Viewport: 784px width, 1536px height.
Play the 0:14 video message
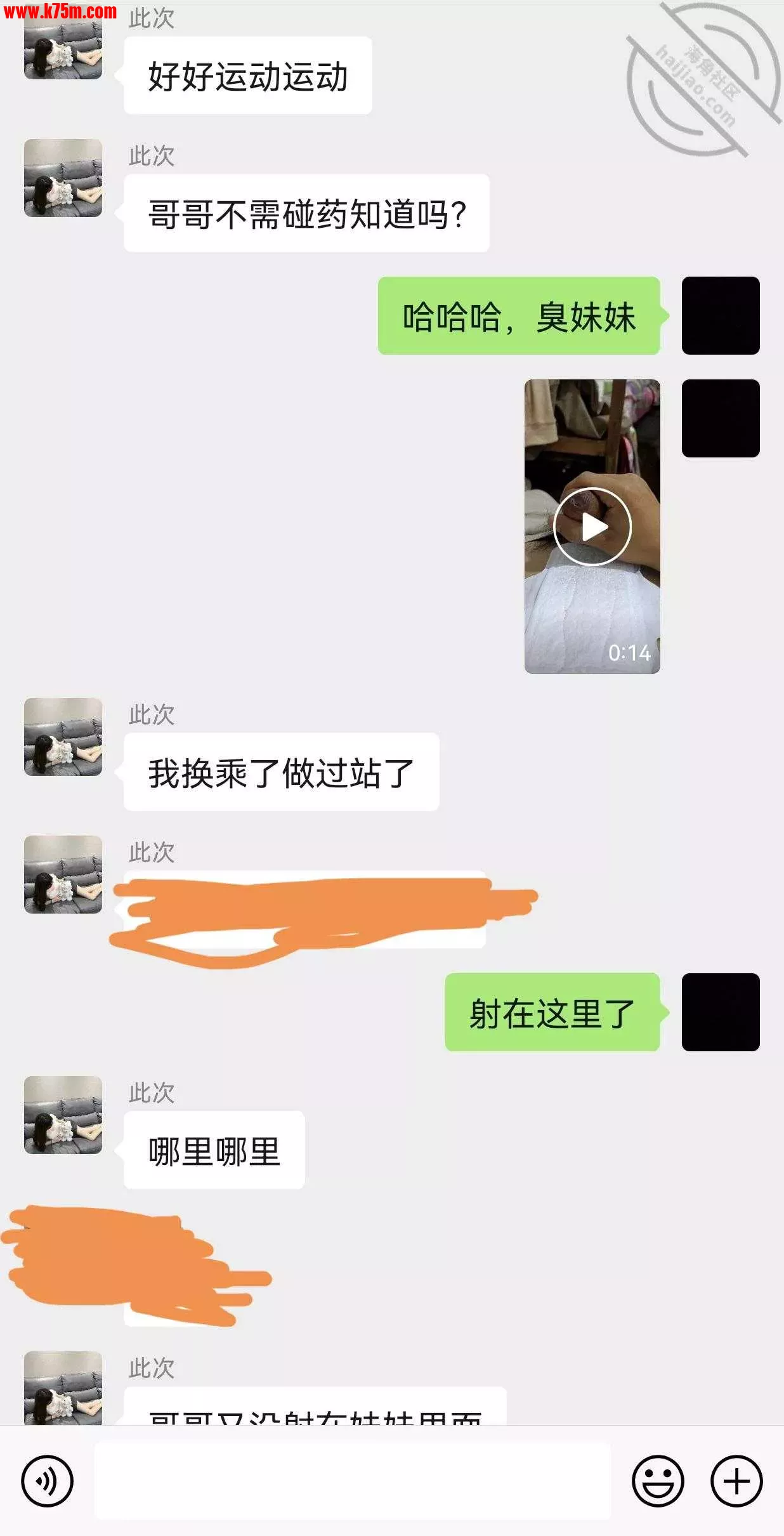[x=592, y=526]
